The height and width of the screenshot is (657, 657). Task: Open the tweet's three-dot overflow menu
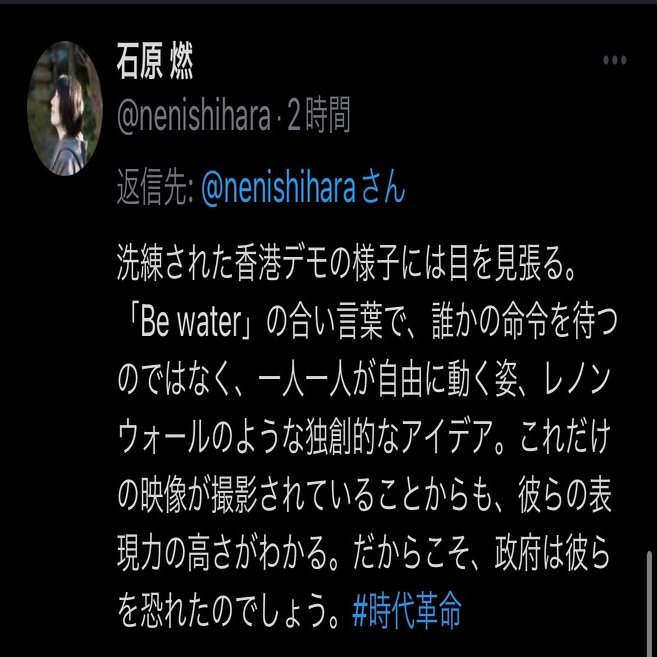point(614,62)
